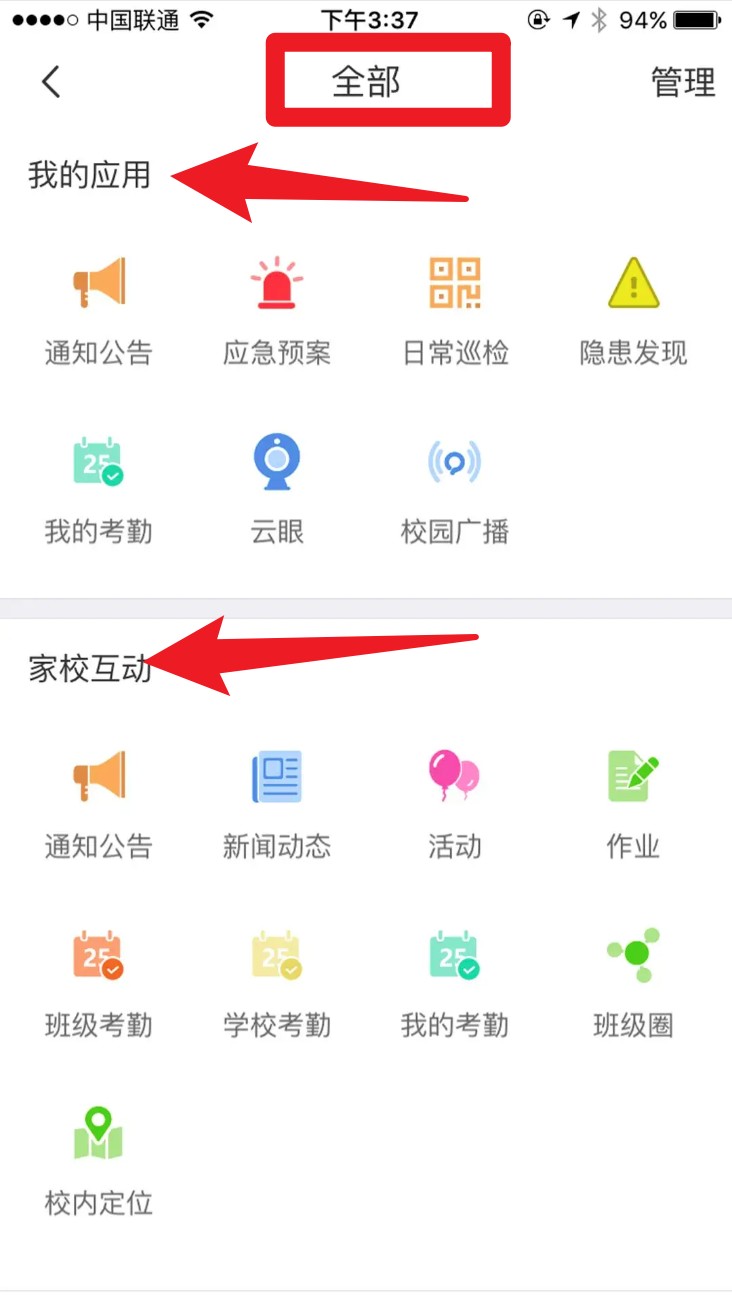View 新闻动态

[277, 802]
